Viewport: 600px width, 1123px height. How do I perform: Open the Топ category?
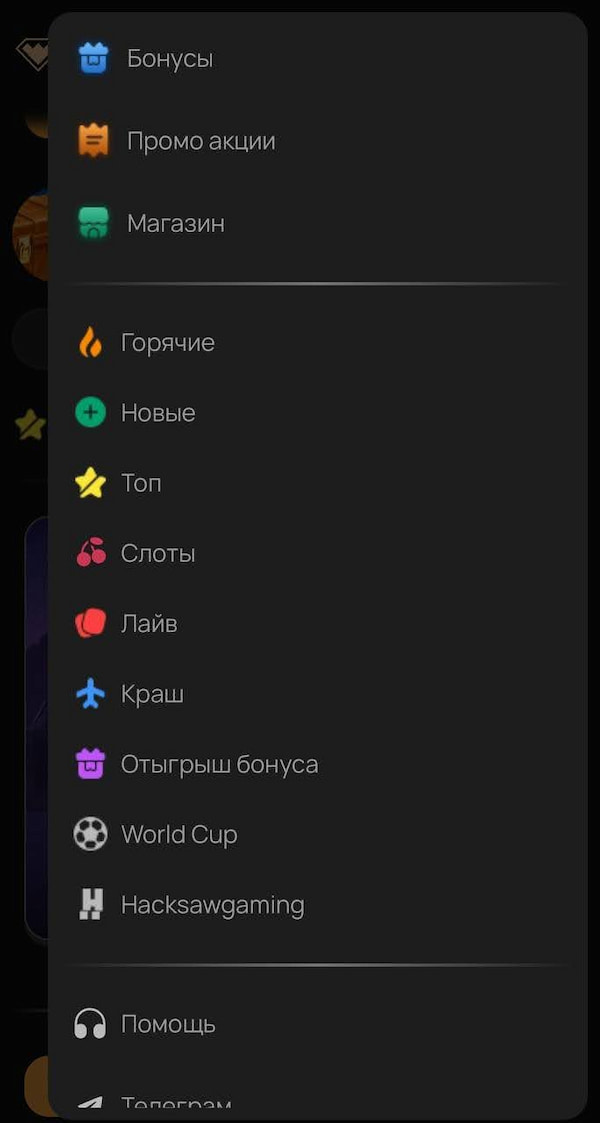tap(318, 483)
